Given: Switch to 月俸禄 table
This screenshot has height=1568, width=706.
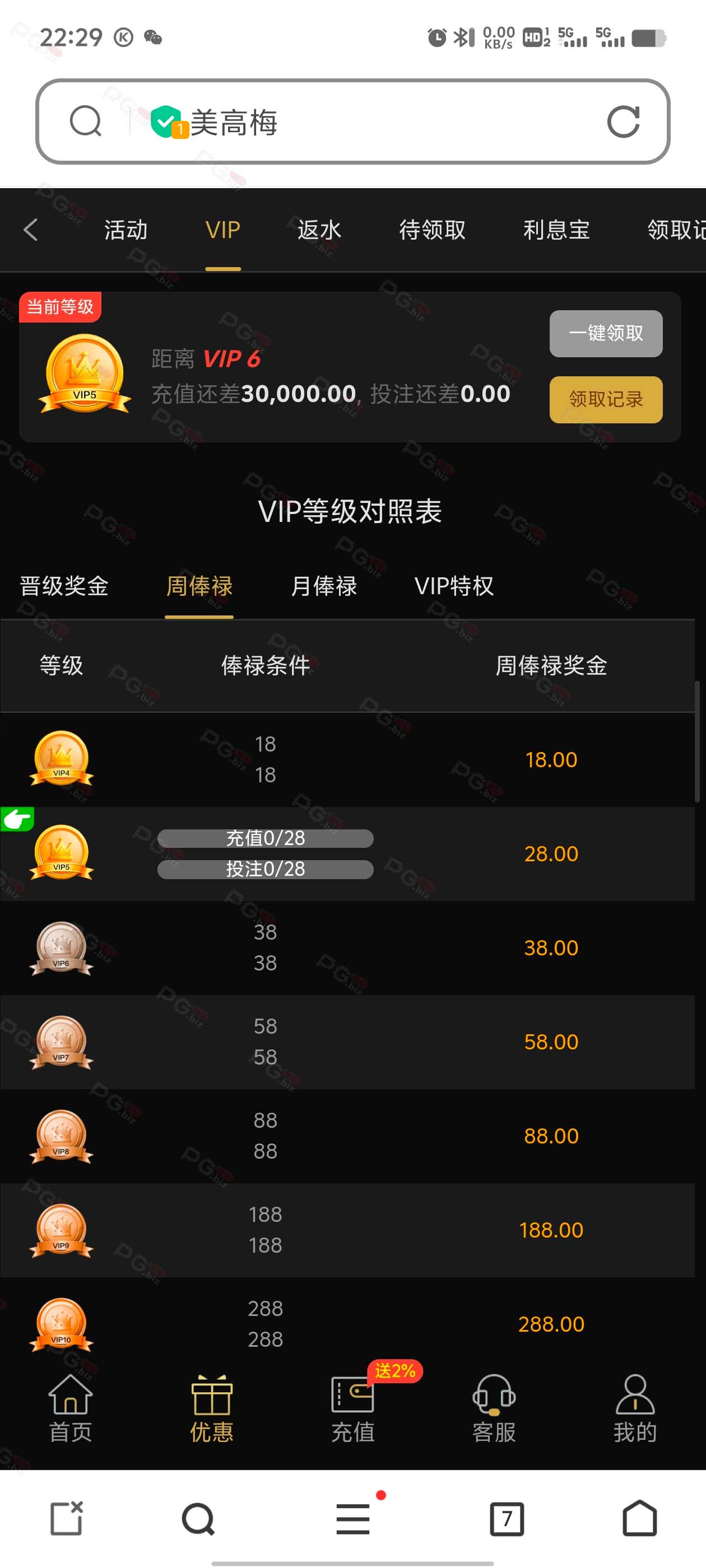Looking at the screenshot, I should click(x=323, y=586).
